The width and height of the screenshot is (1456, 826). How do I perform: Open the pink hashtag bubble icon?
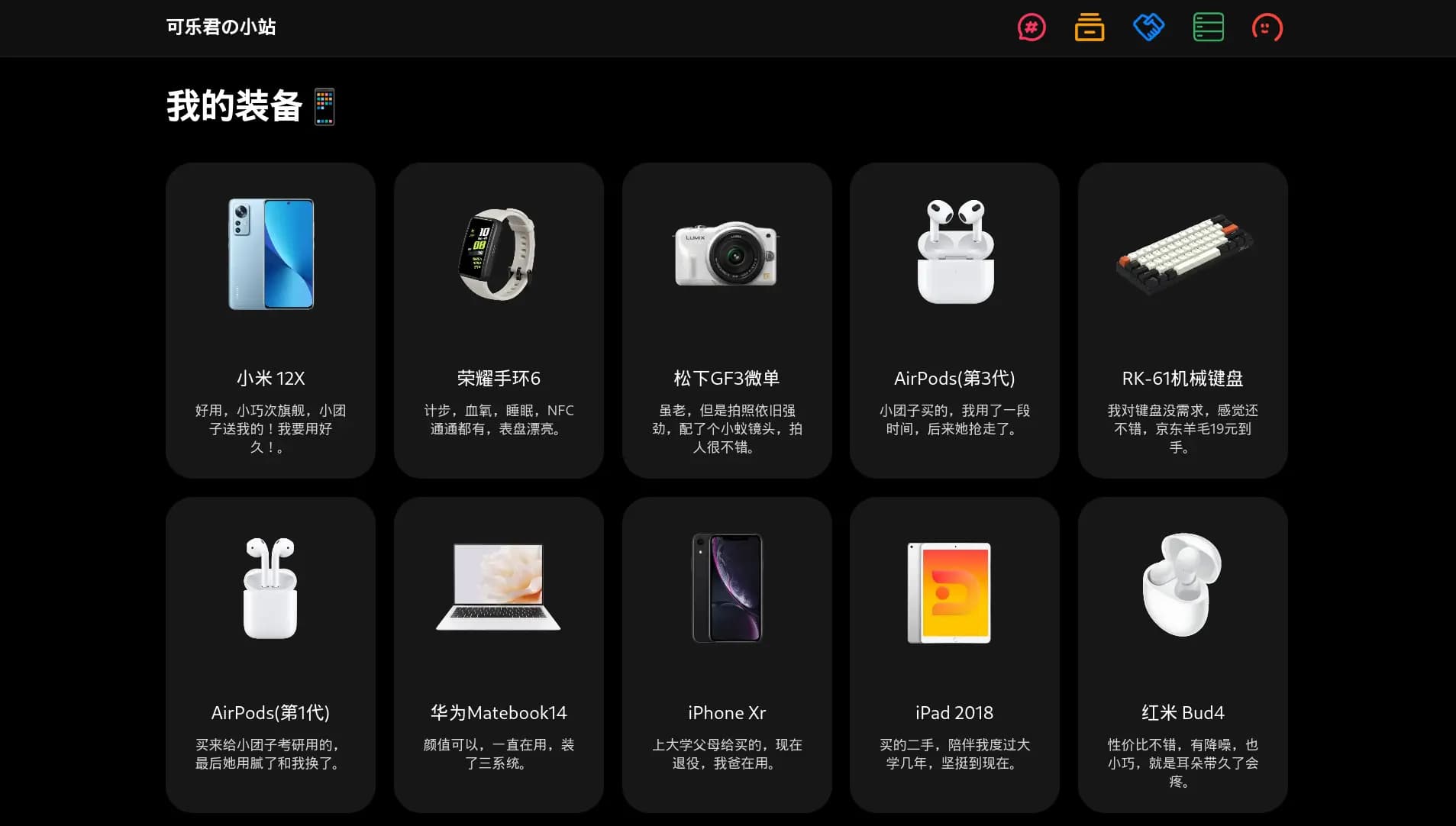(1031, 27)
